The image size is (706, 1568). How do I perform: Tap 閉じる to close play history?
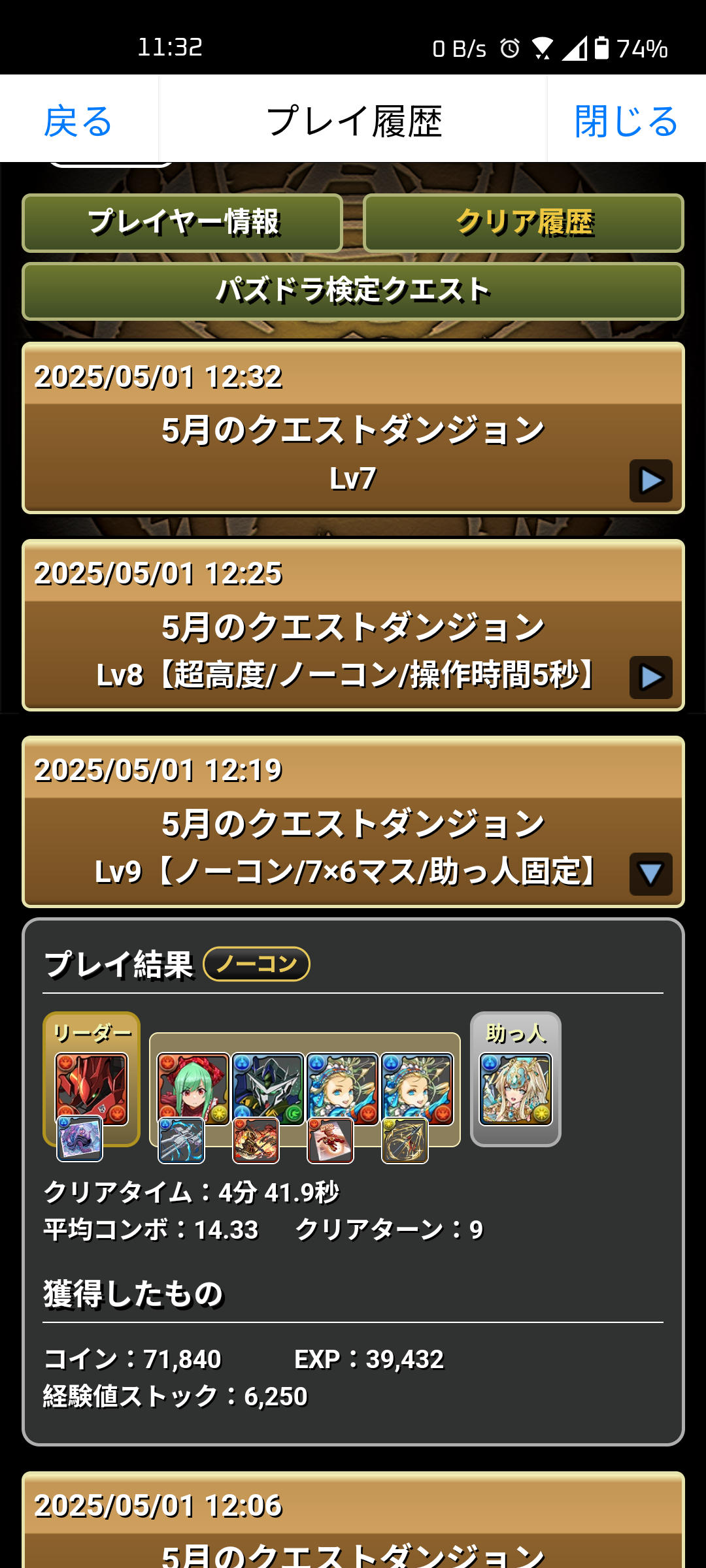click(626, 122)
